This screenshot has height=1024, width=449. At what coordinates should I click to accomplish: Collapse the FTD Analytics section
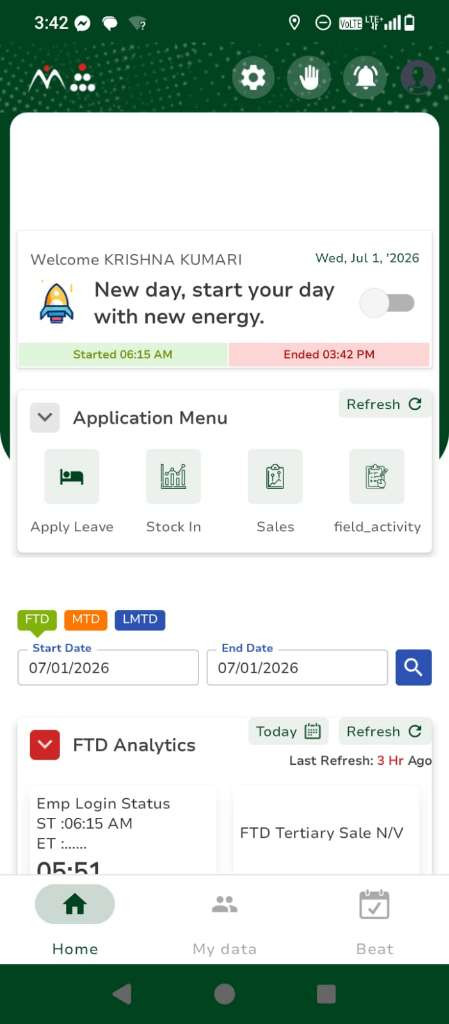point(45,744)
